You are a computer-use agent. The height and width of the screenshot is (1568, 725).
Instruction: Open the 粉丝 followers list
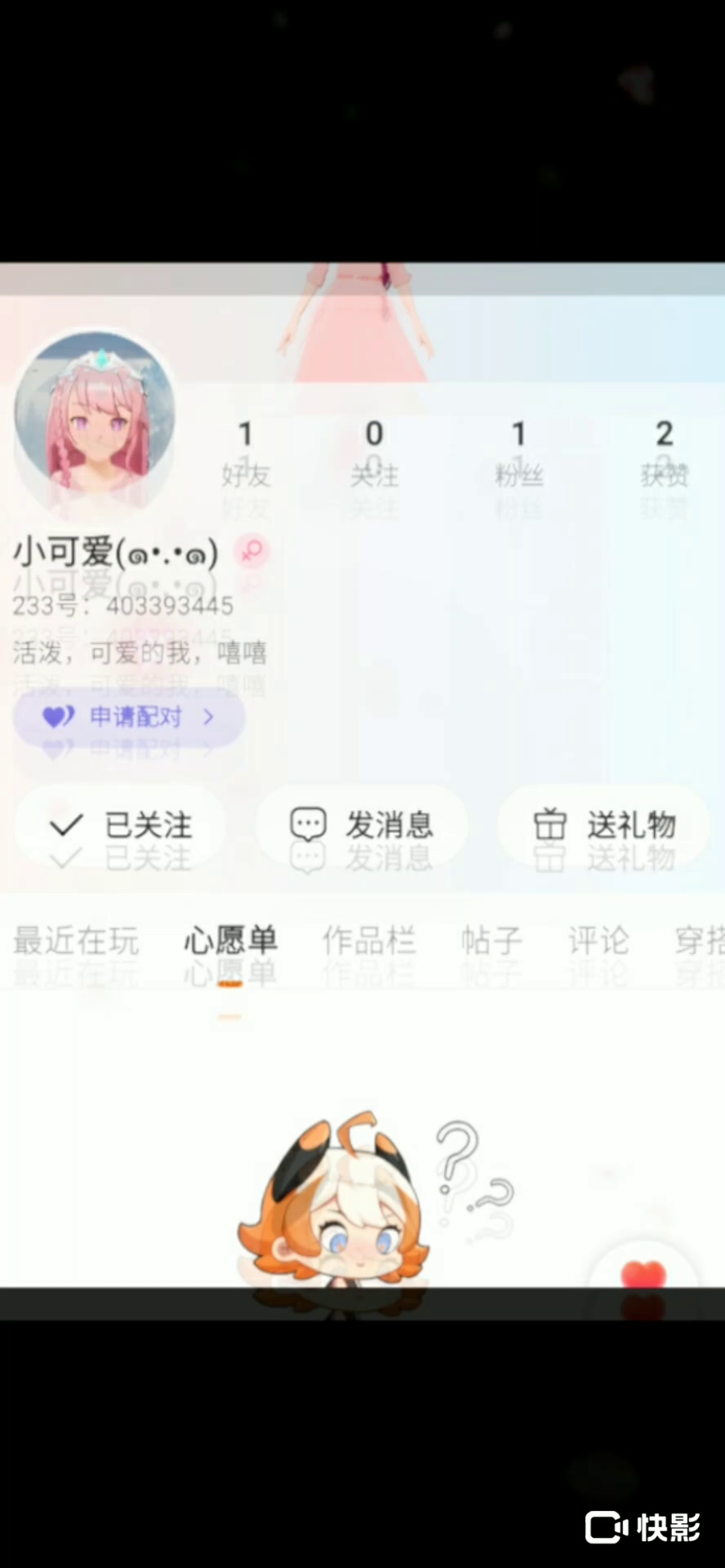coord(518,453)
